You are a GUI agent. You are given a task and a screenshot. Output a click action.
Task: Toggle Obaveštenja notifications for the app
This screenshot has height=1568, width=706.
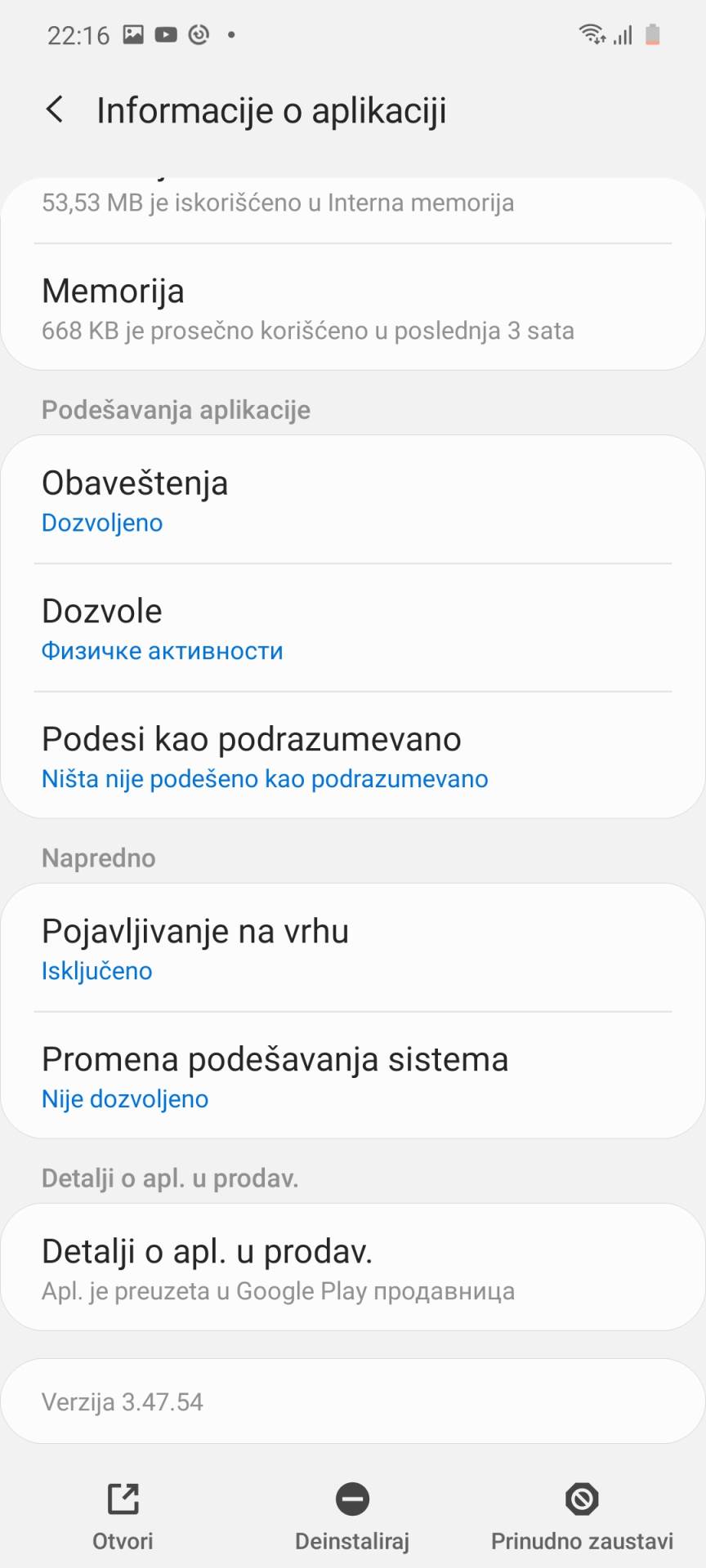tap(353, 500)
